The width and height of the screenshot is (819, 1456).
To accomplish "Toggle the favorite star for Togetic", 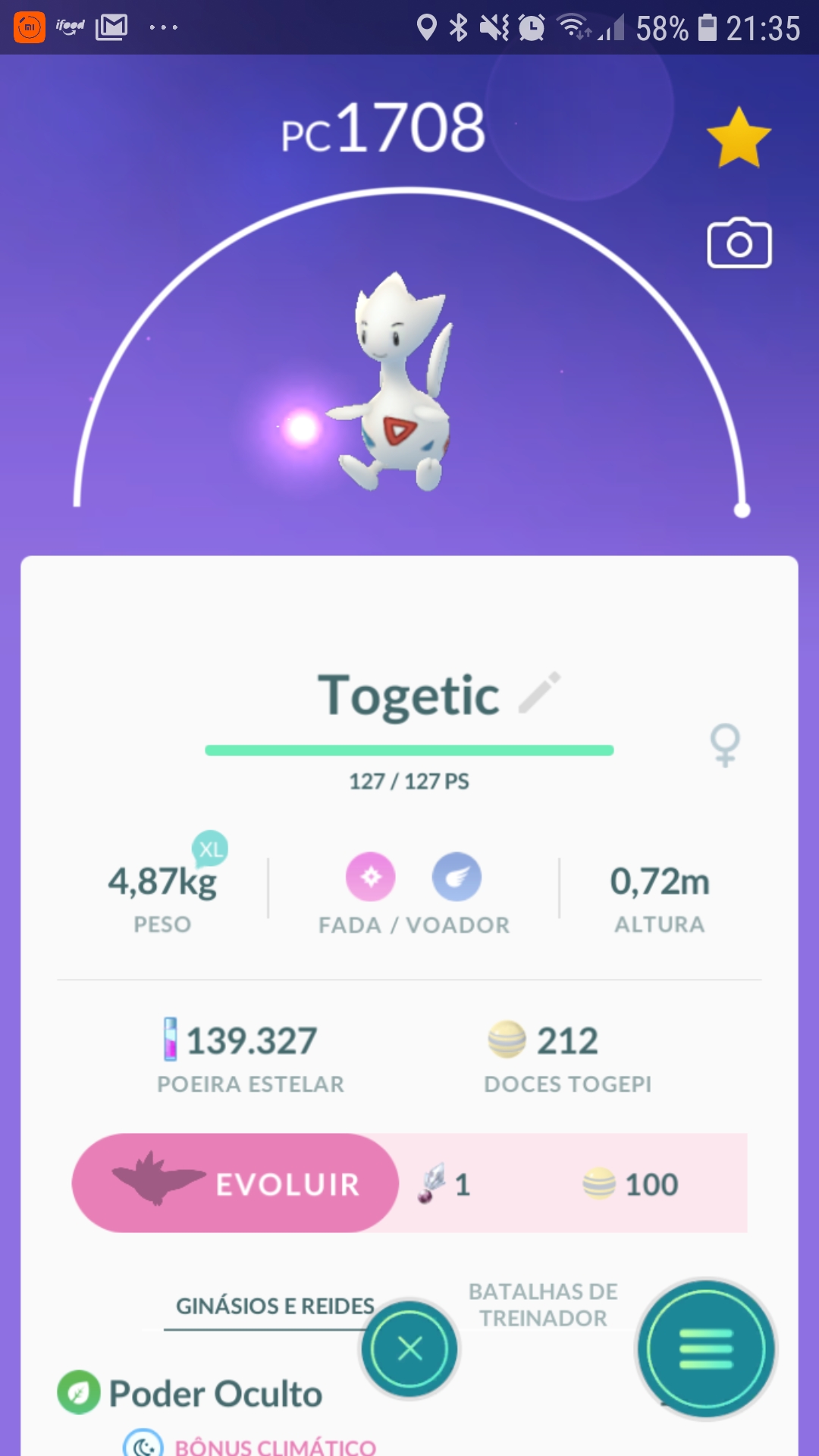I will point(739,137).
